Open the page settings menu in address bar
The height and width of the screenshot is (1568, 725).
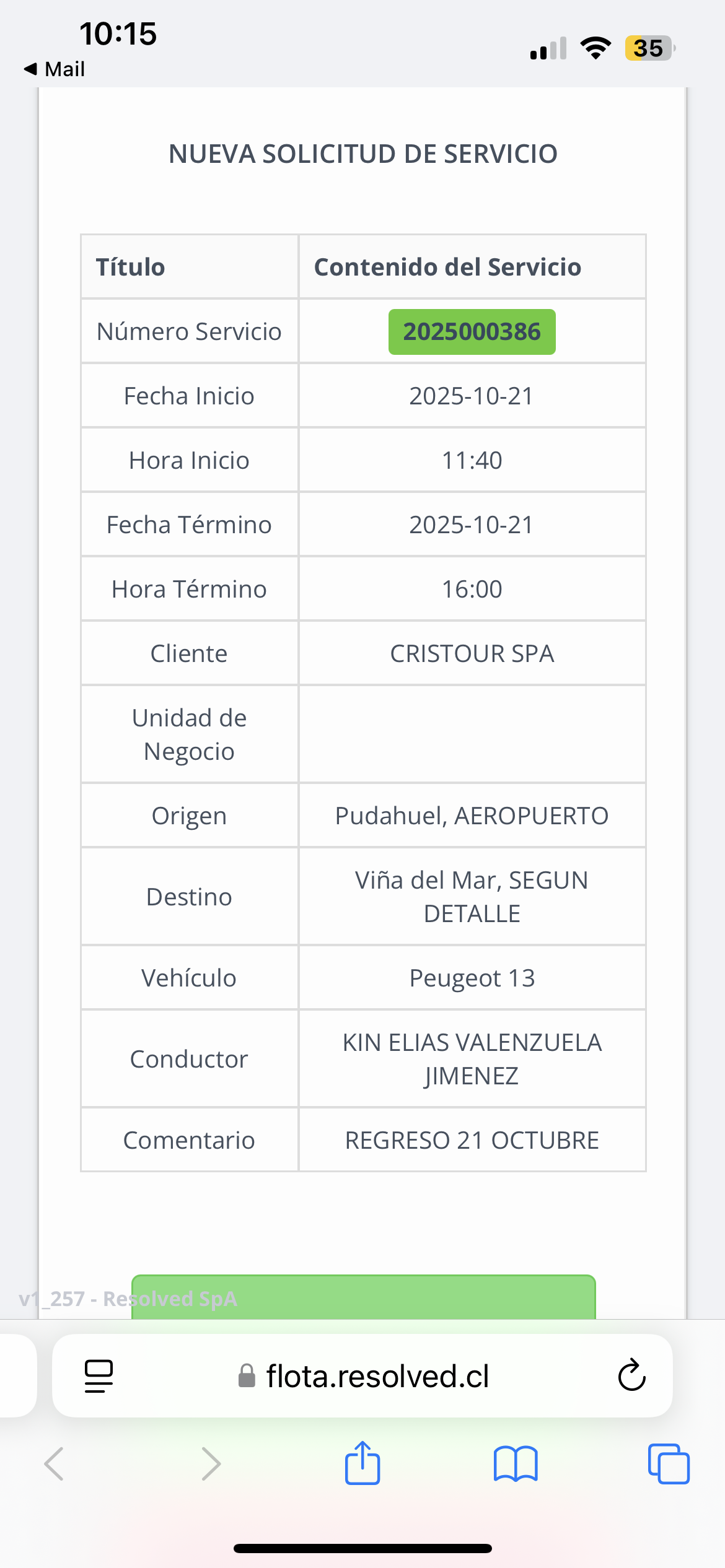99,1376
